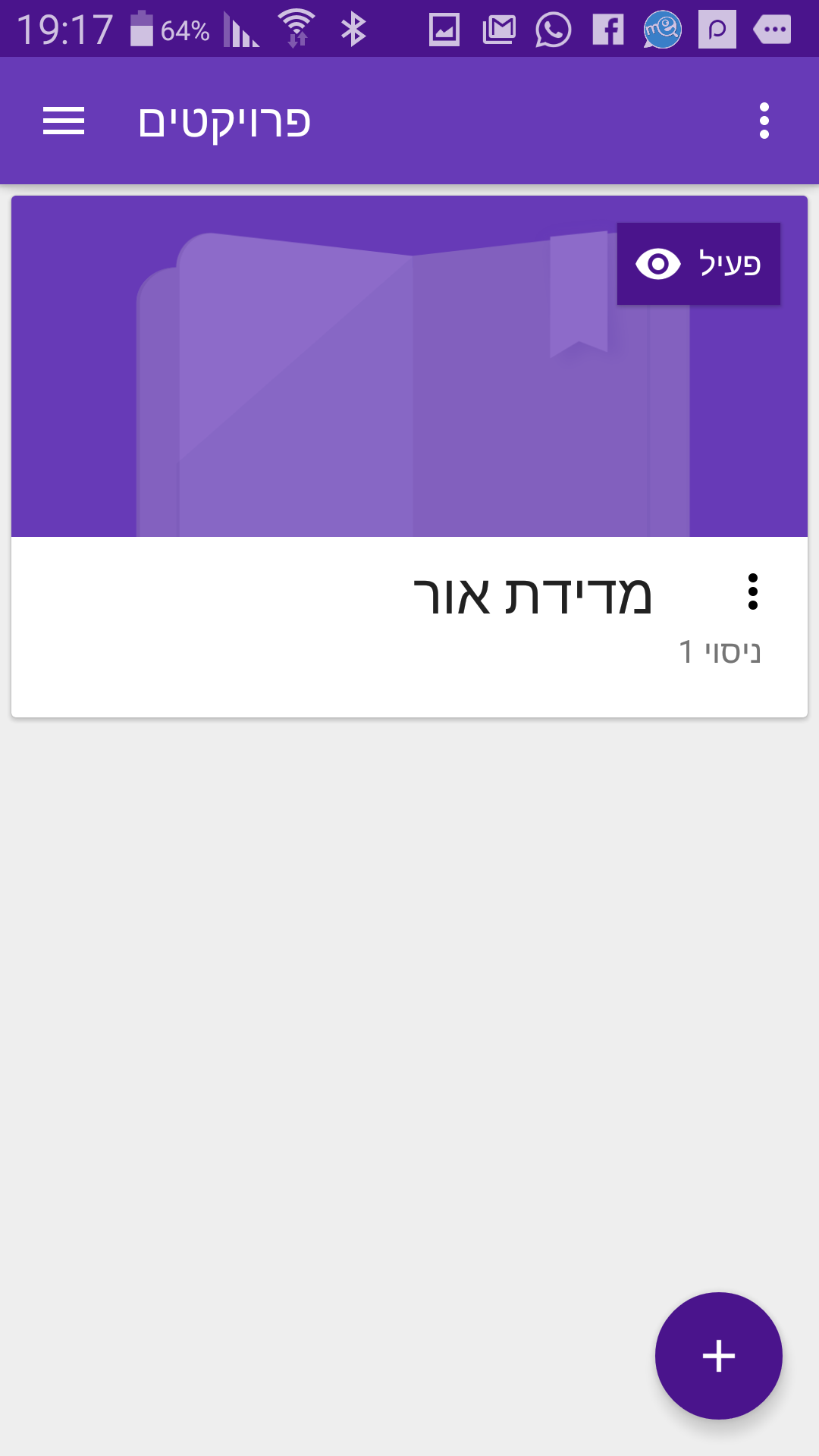Open the מדידת אור project card

409,457
